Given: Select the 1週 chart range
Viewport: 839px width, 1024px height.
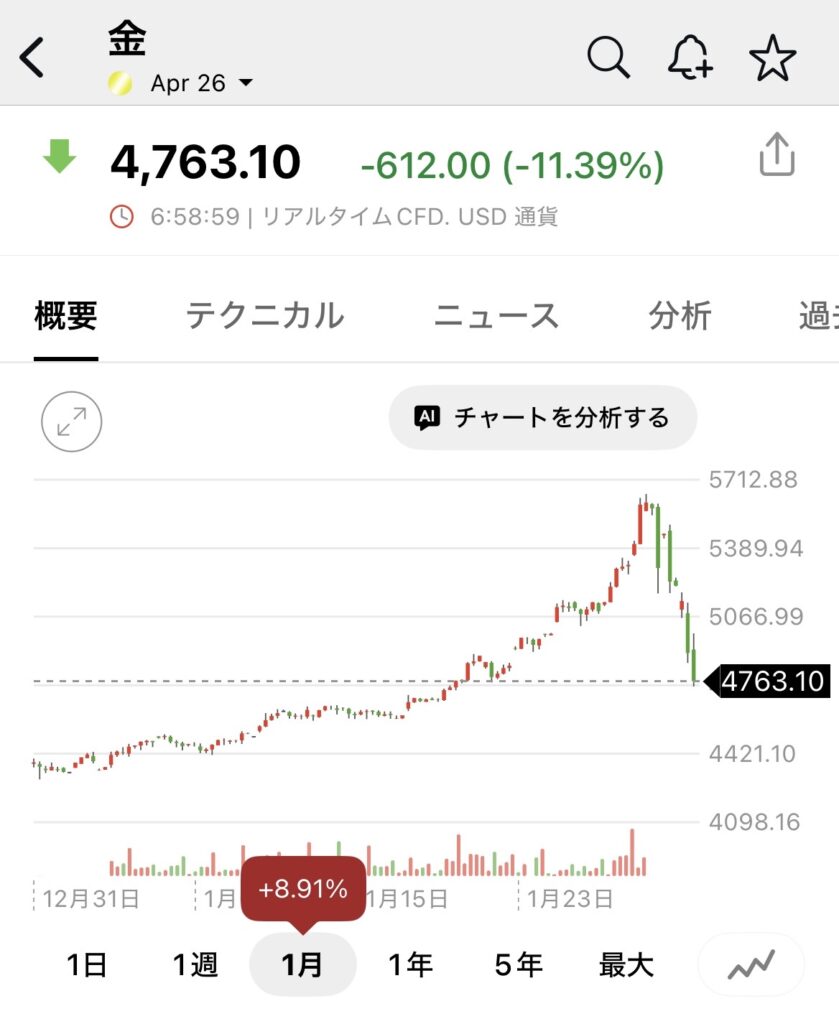Looking at the screenshot, I should tap(195, 965).
